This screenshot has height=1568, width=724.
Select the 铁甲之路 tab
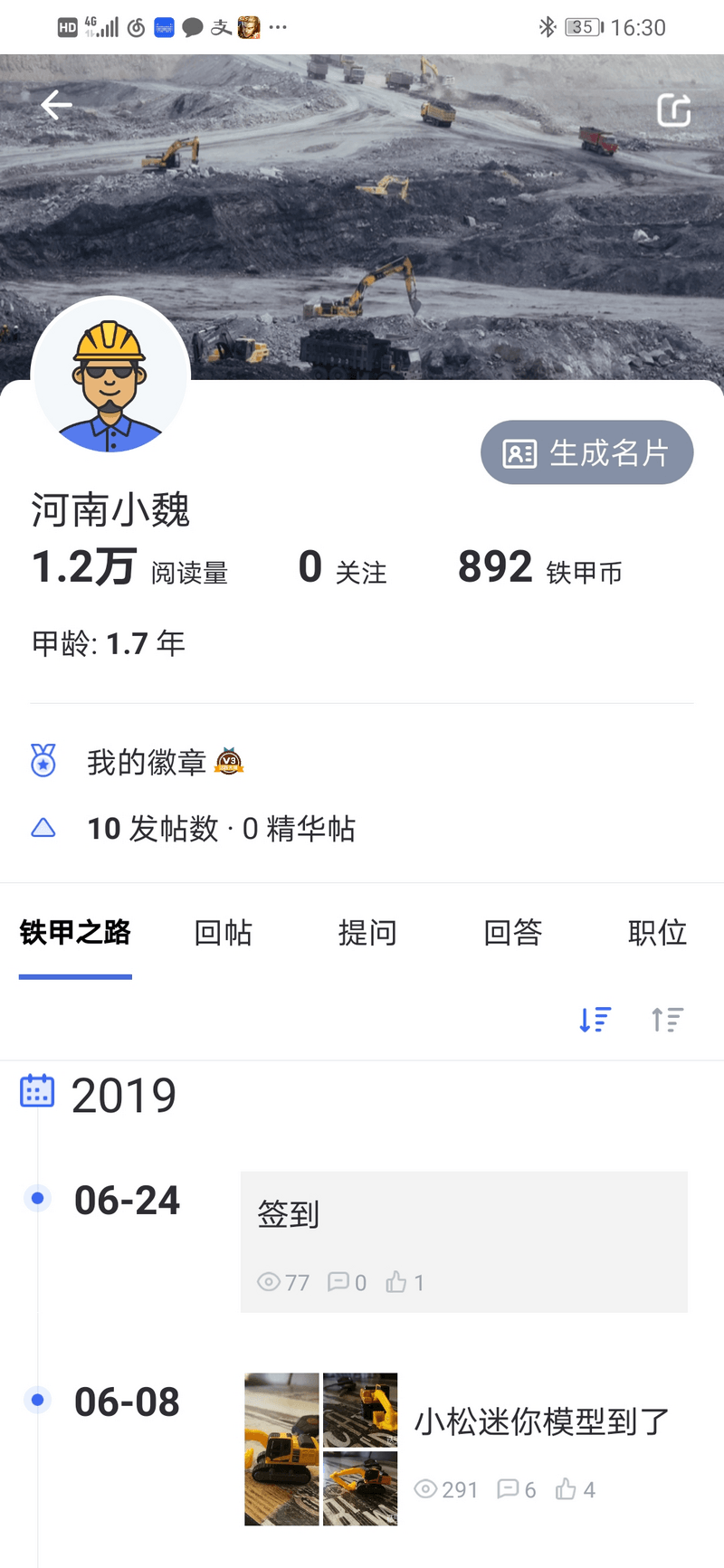75,932
